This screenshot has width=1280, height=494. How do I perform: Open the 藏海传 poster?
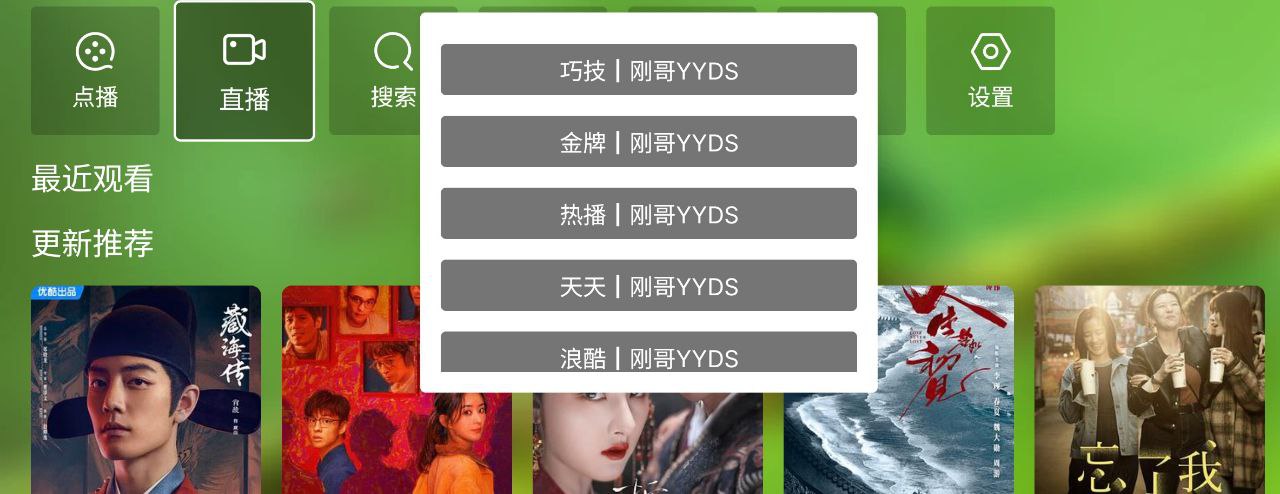click(145, 390)
